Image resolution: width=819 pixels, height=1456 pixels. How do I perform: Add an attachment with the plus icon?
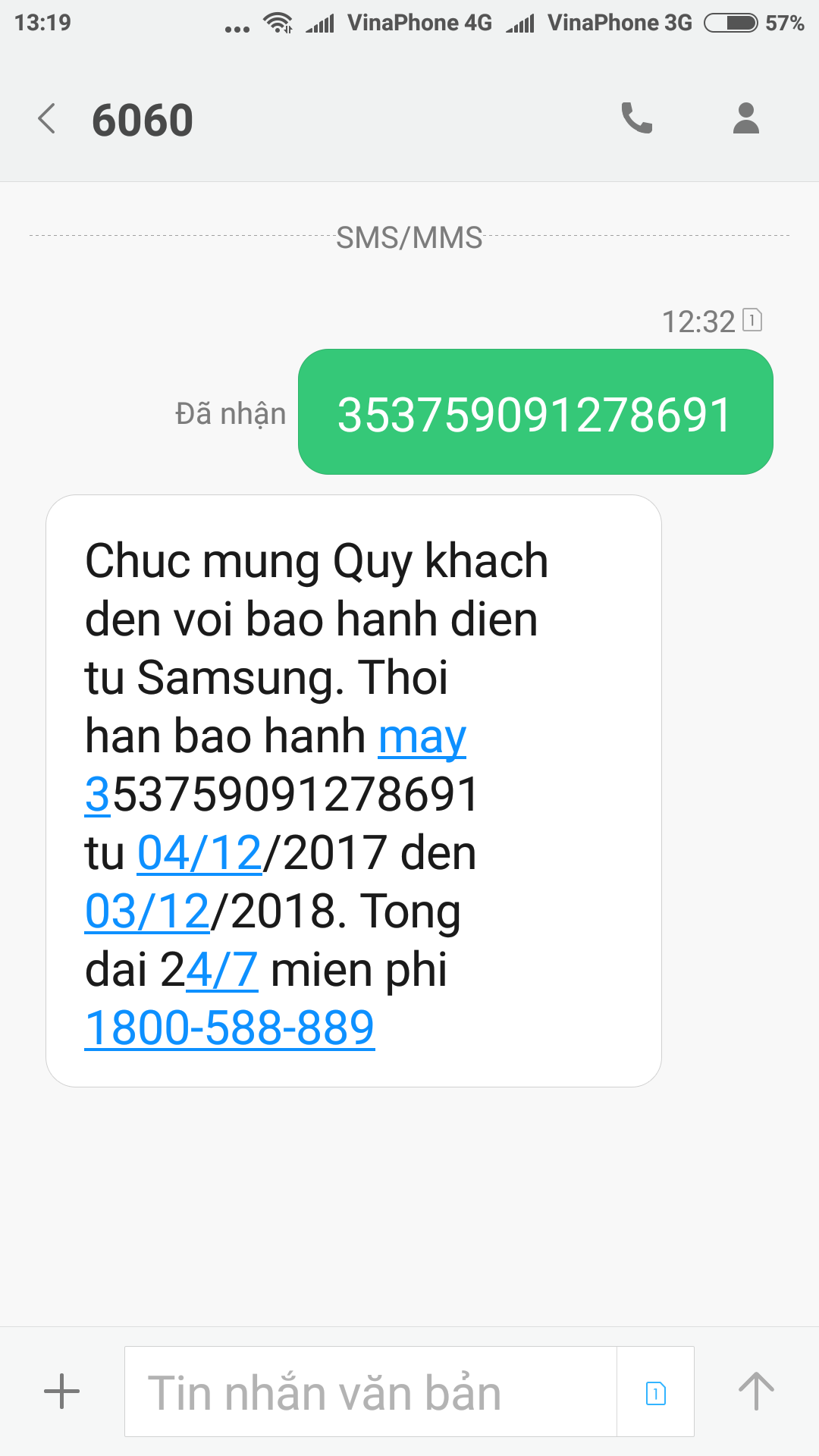pos(62,1392)
